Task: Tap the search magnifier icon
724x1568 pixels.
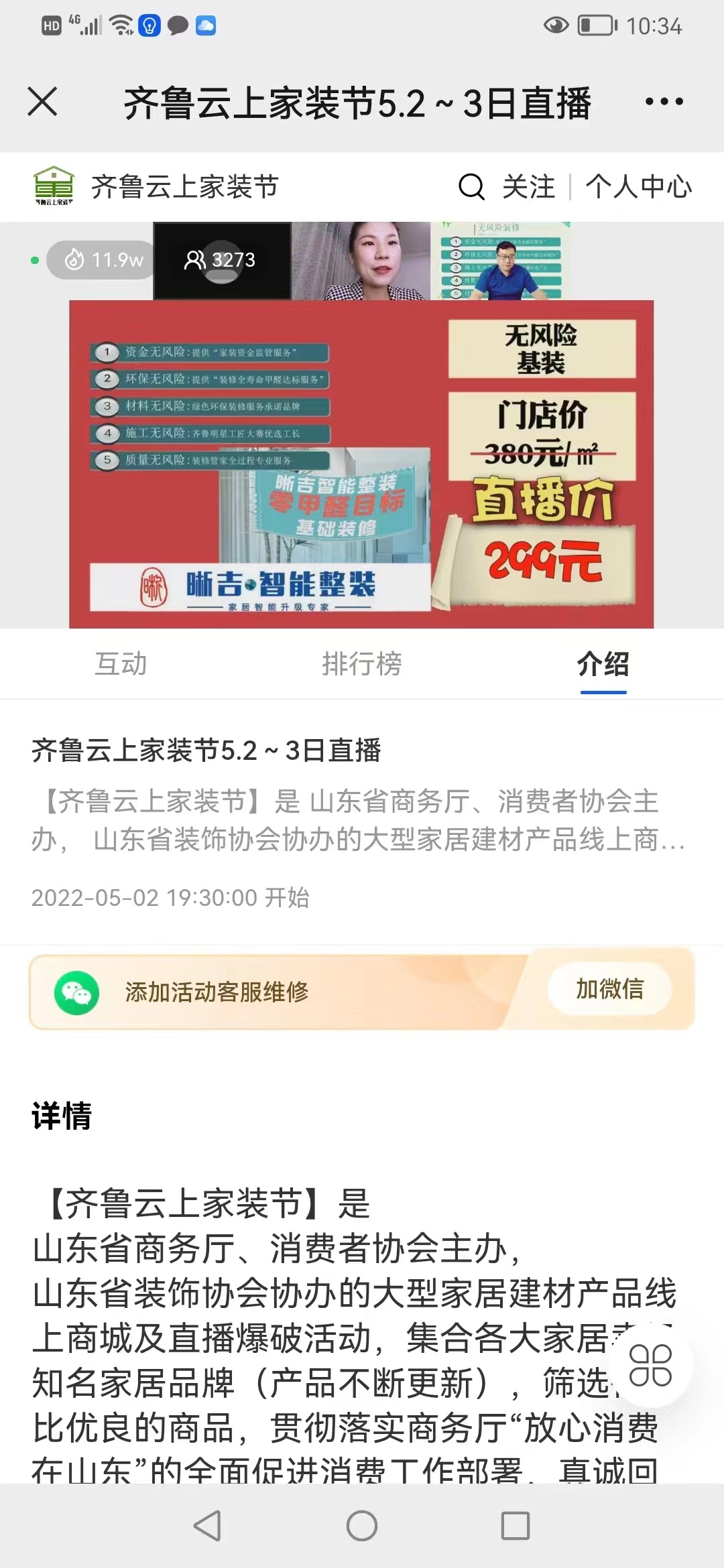Action: tap(471, 187)
